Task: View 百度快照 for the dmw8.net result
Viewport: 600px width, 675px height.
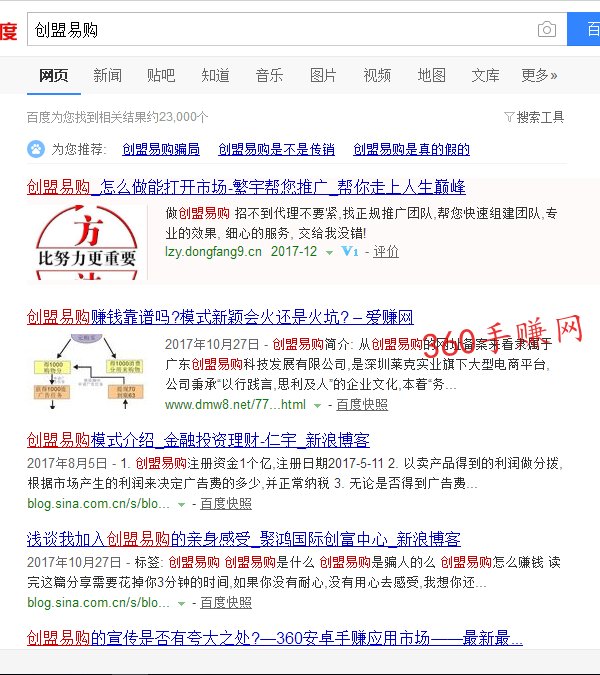Action: (362, 405)
